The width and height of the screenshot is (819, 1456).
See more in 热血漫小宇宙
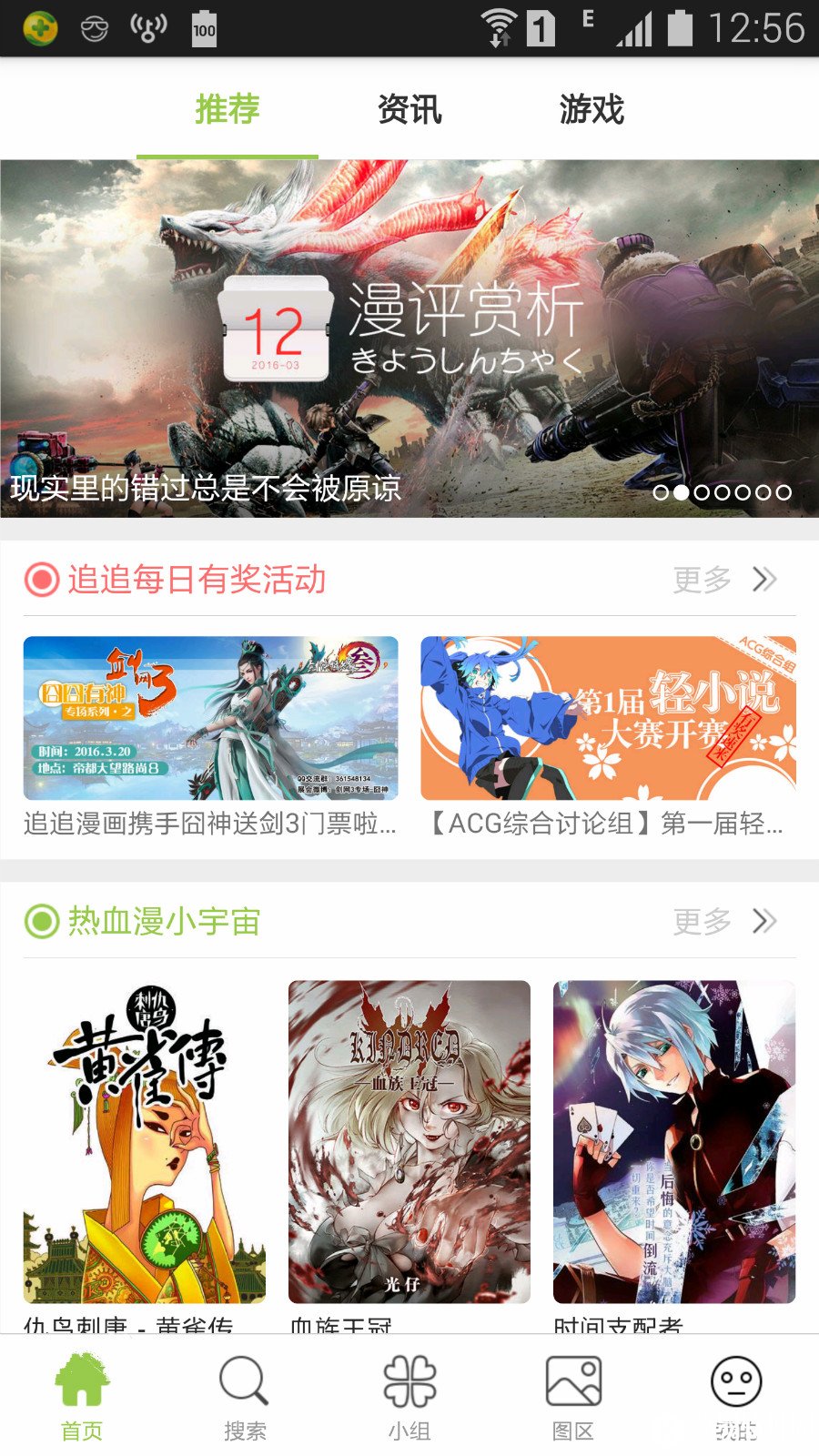coord(724,922)
